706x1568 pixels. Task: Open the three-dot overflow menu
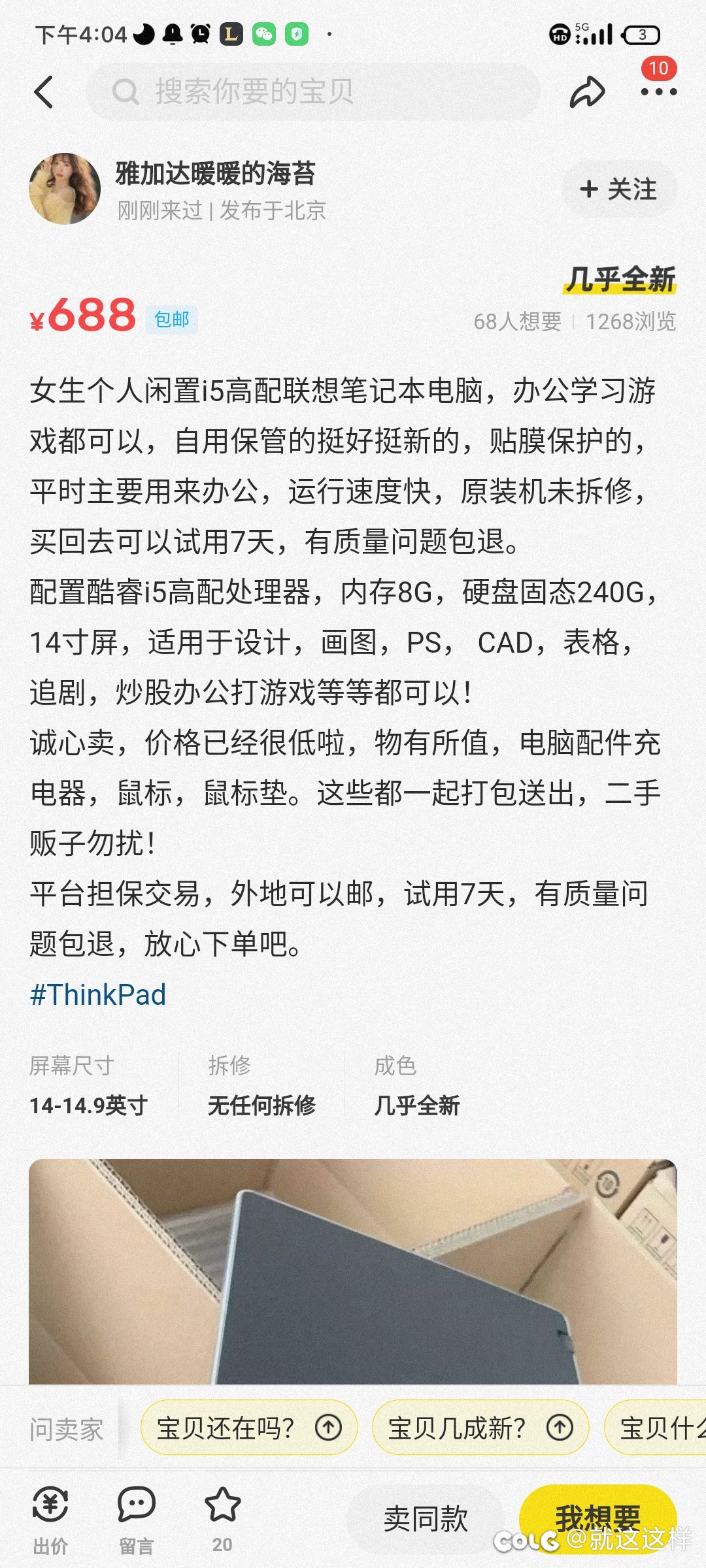(658, 92)
